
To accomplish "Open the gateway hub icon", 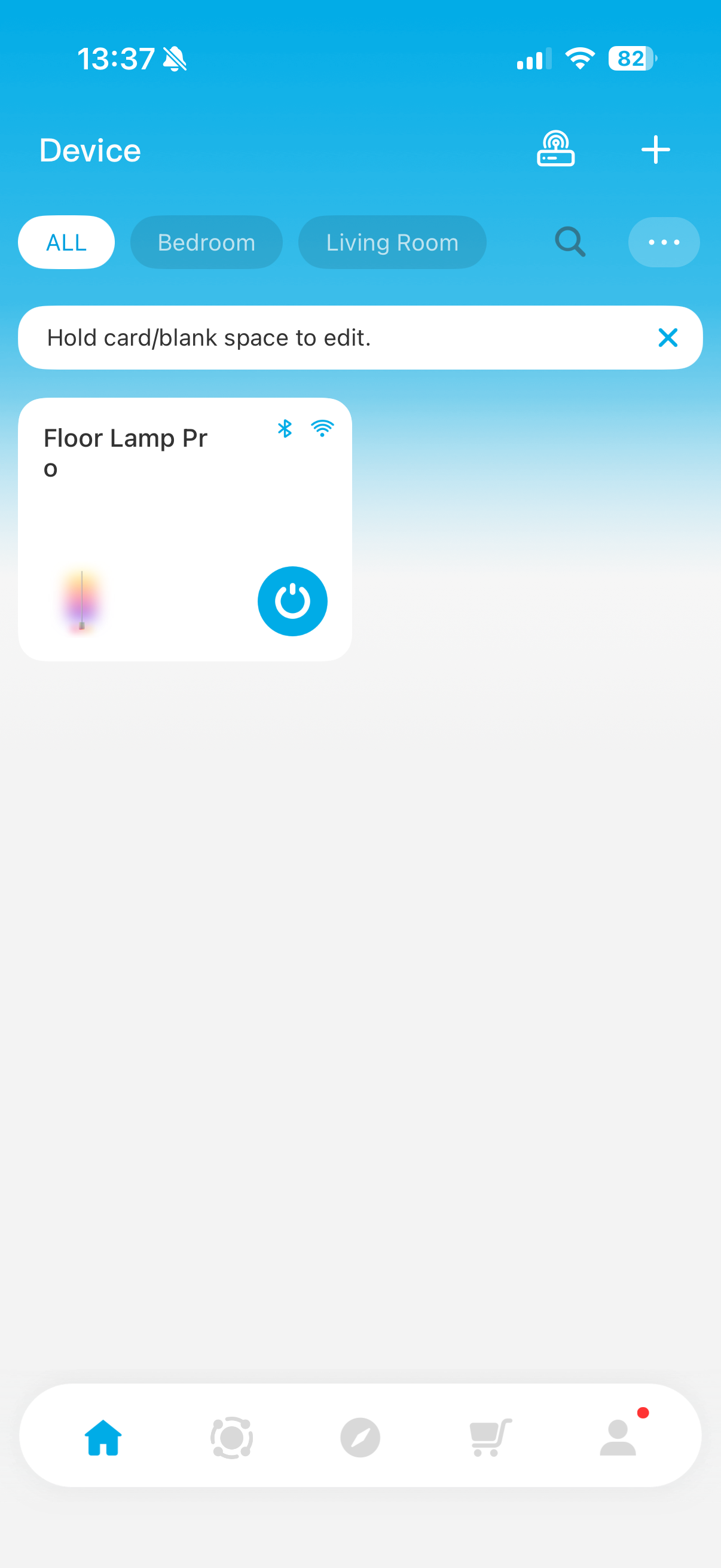I will (555, 149).
